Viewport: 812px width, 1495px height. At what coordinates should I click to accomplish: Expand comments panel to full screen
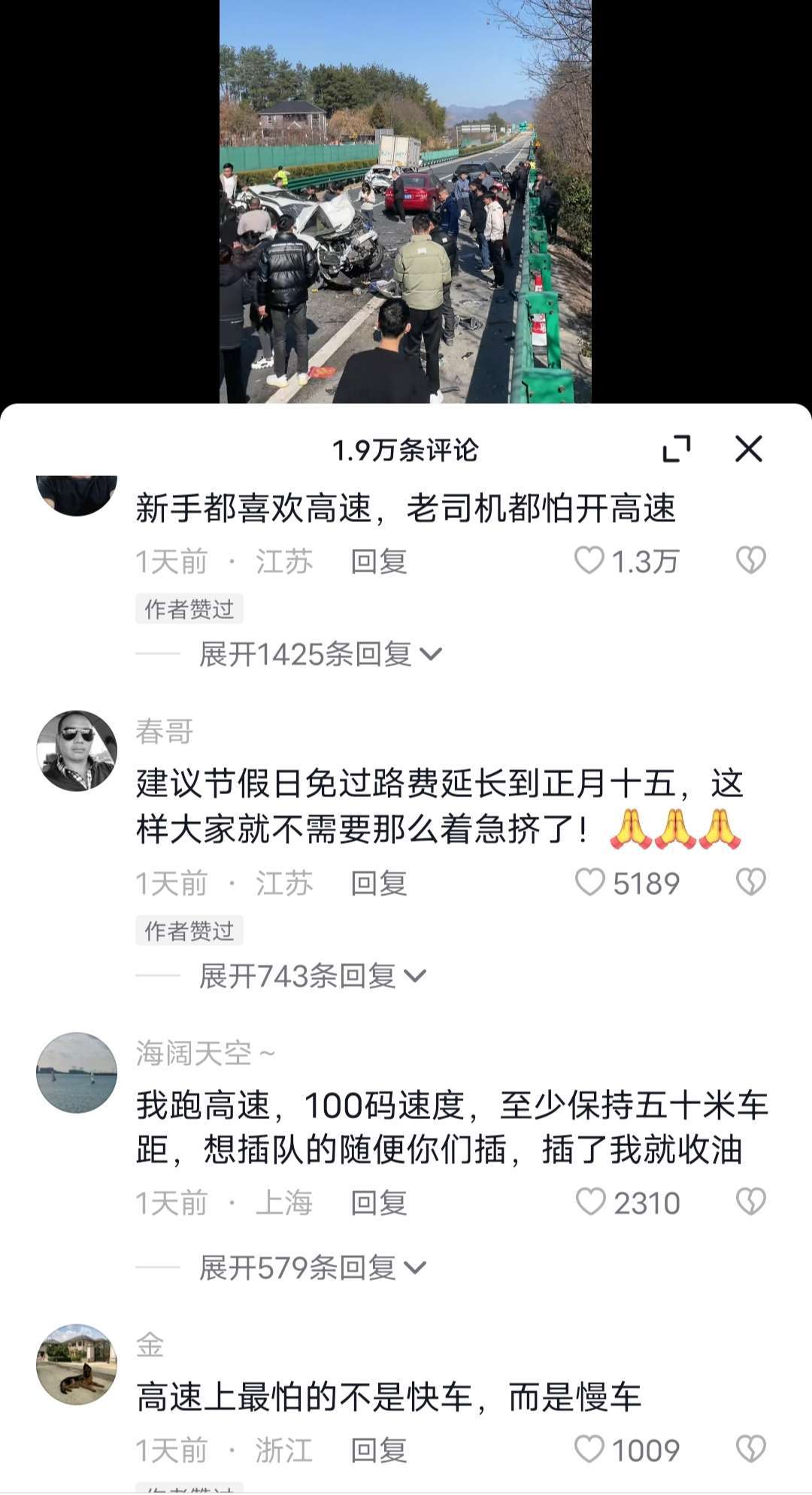coord(677,449)
